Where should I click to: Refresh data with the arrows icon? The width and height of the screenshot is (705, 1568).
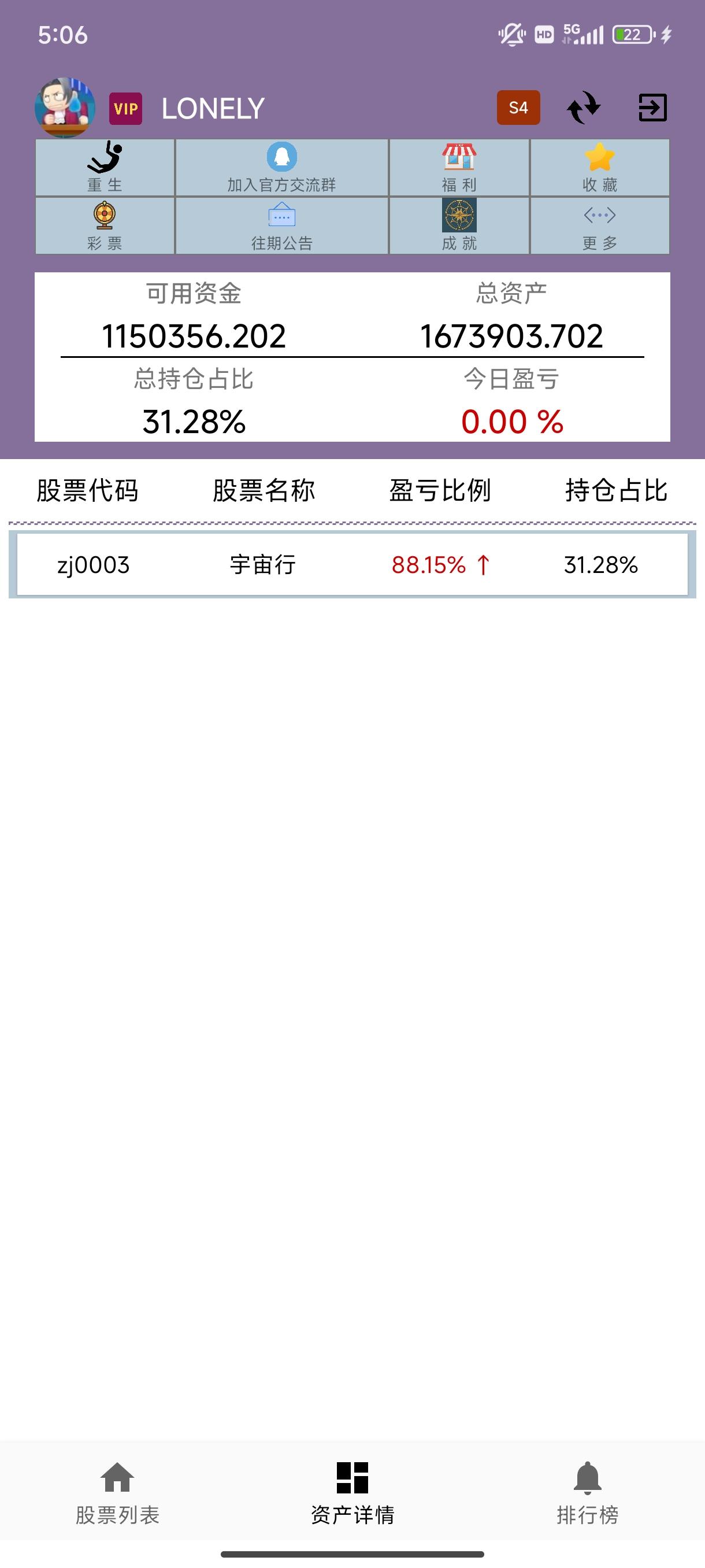pos(584,108)
